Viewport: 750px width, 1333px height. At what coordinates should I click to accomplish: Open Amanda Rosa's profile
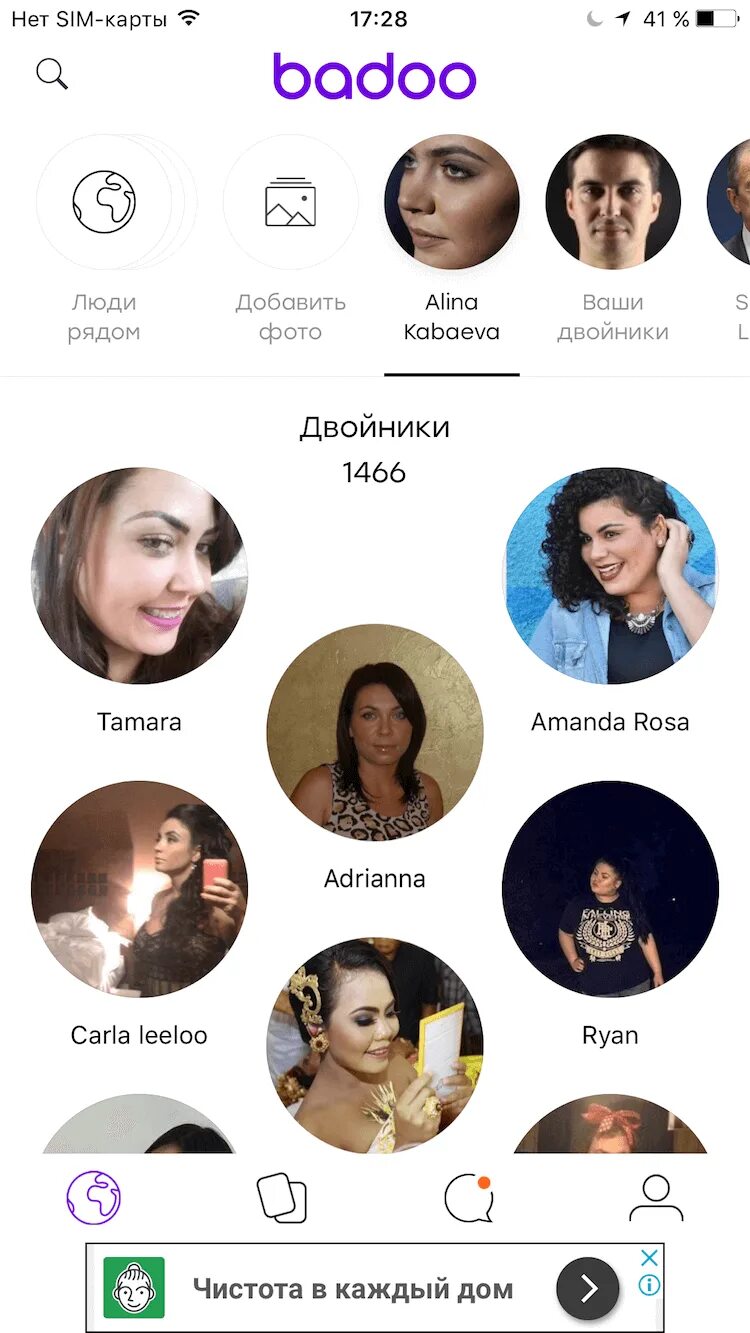tap(610, 576)
